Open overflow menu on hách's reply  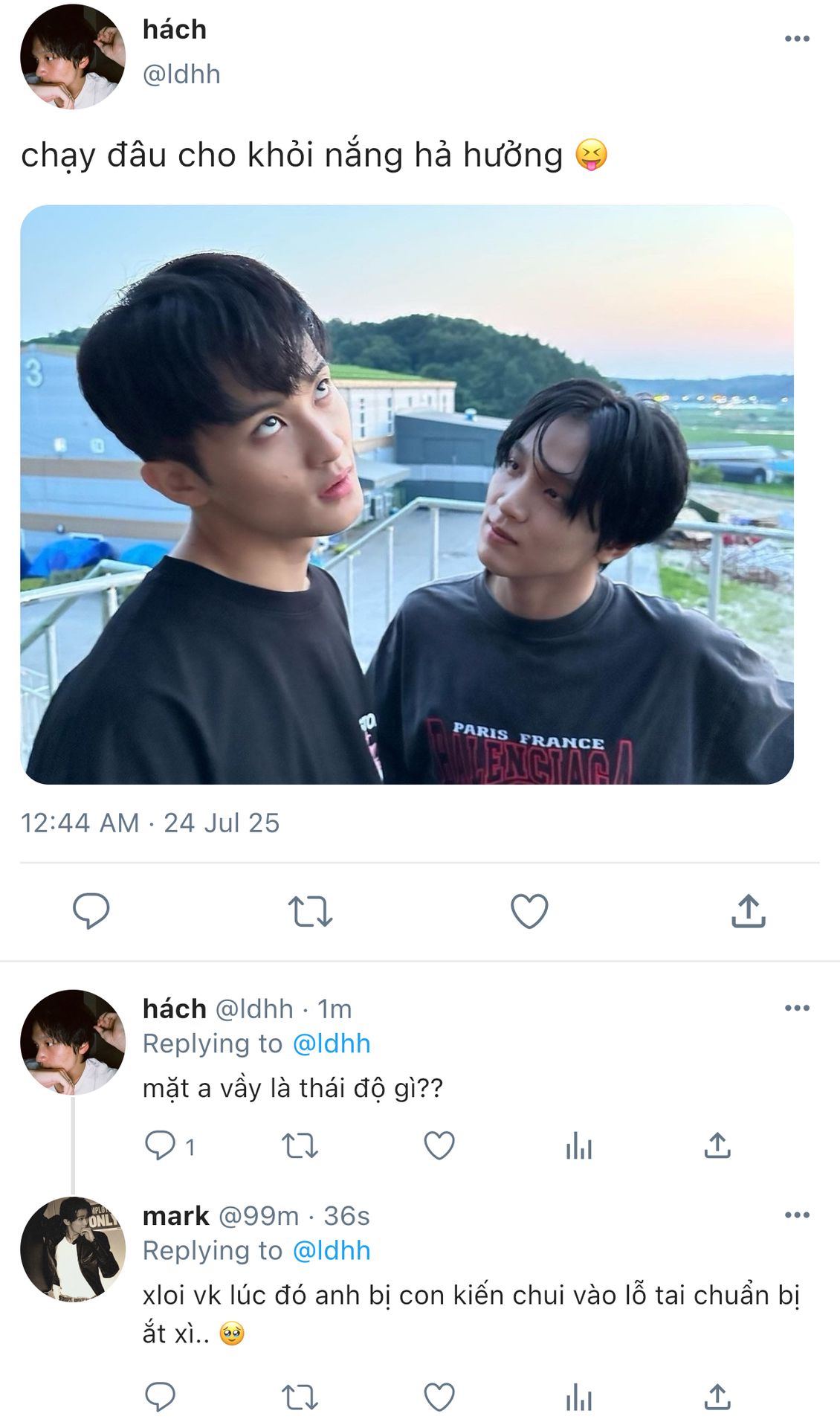[x=797, y=1009]
